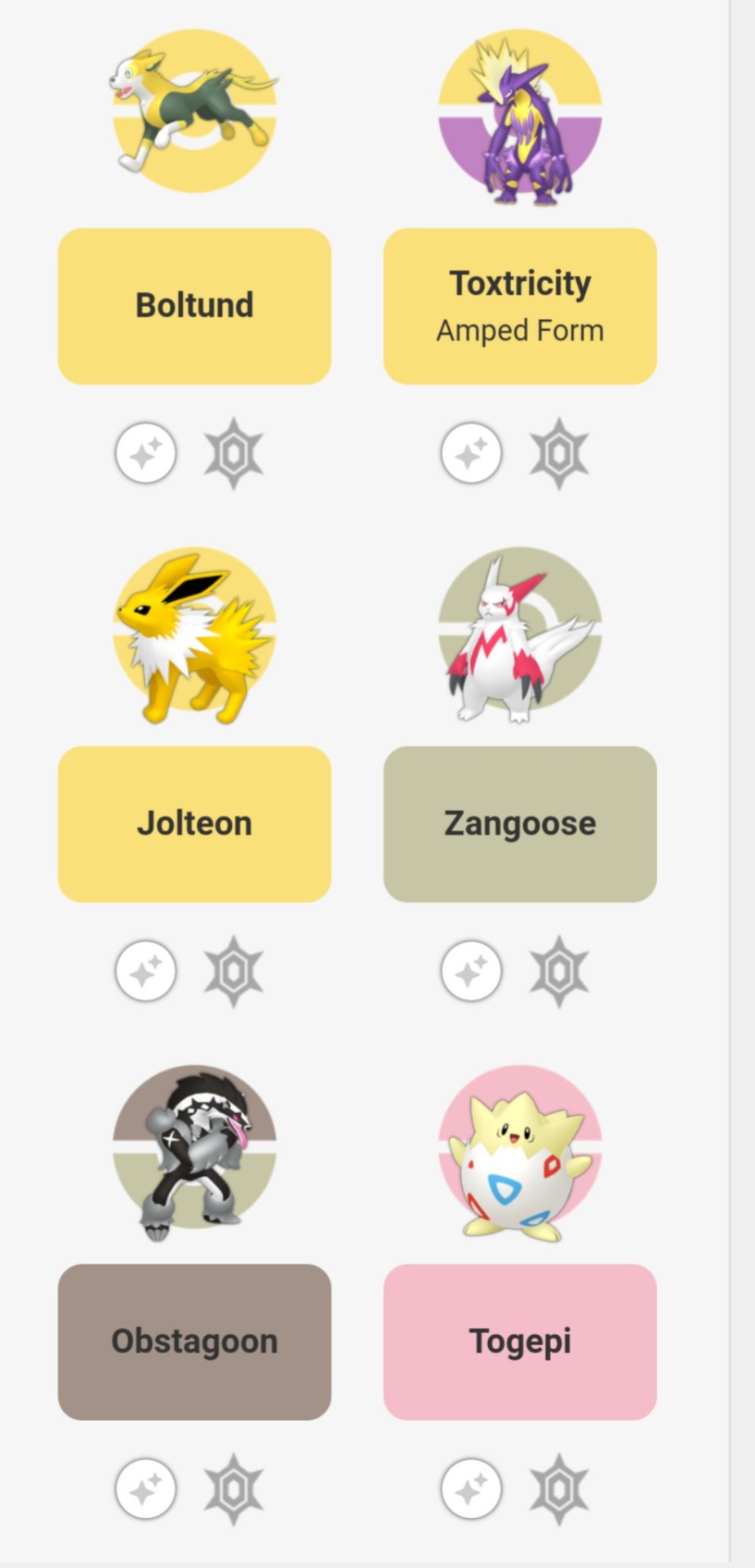Viewport: 755px width, 1568px height.
Task: Tap the star badge icon under Obstagoon
Action: [233, 1489]
